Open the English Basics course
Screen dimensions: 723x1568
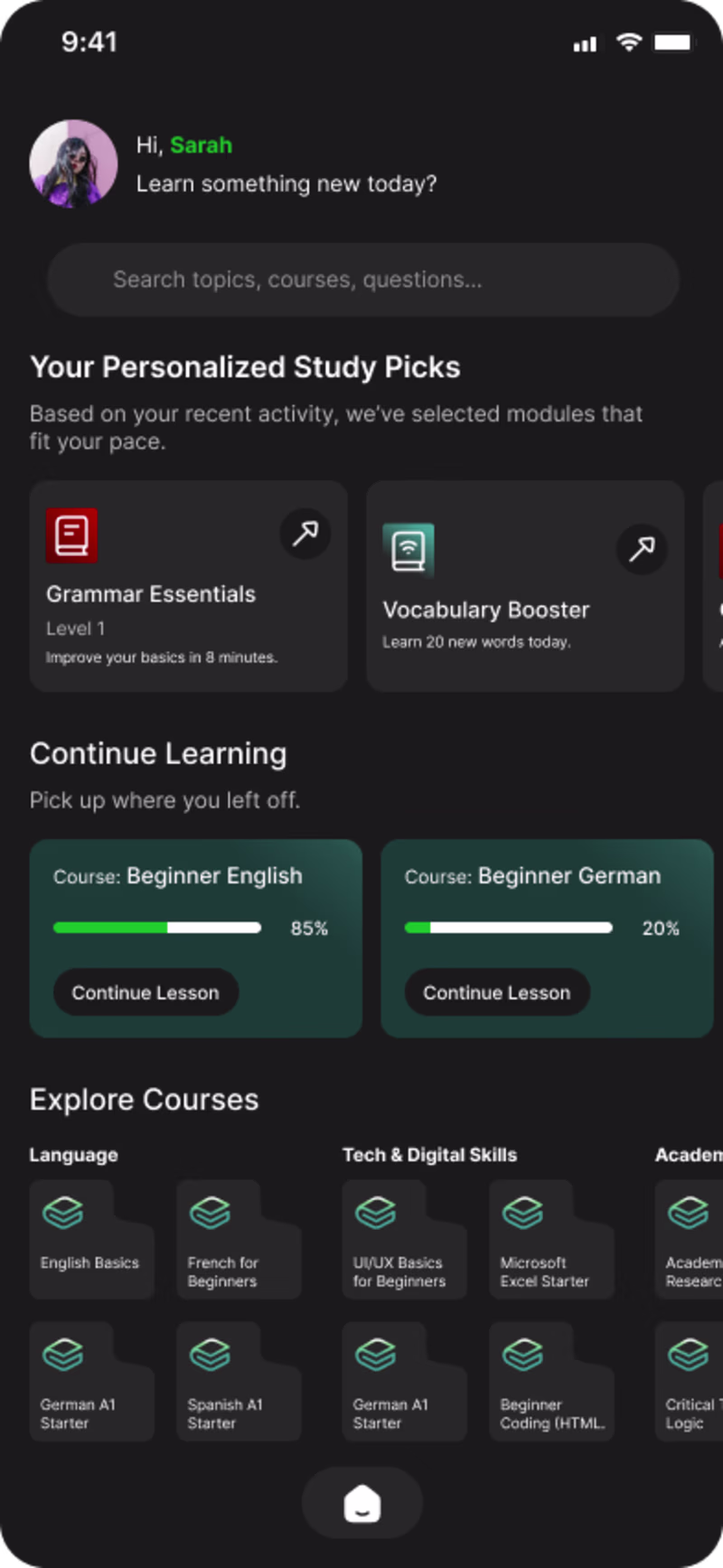(x=90, y=1240)
